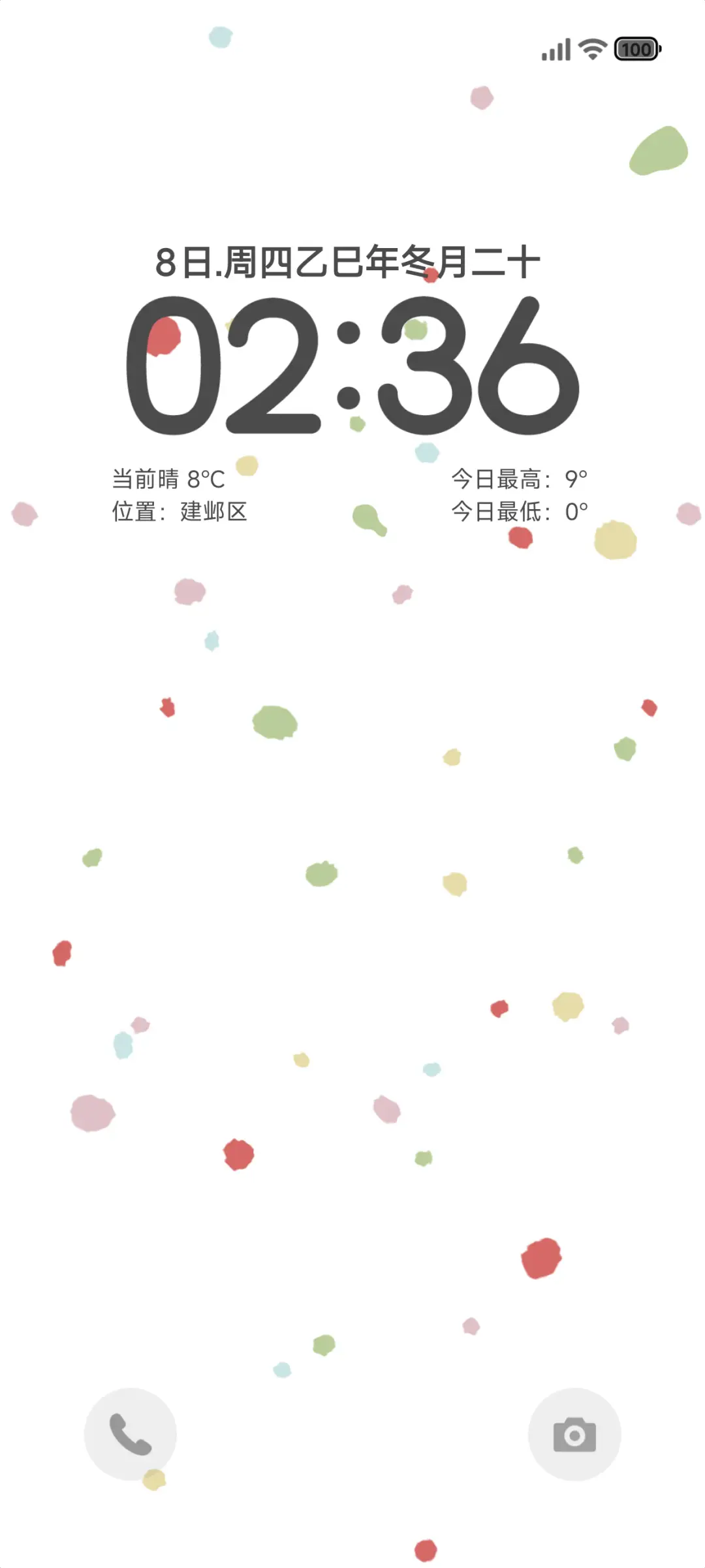
Task: Tap the battery indicator showing 100
Action: coord(636,48)
